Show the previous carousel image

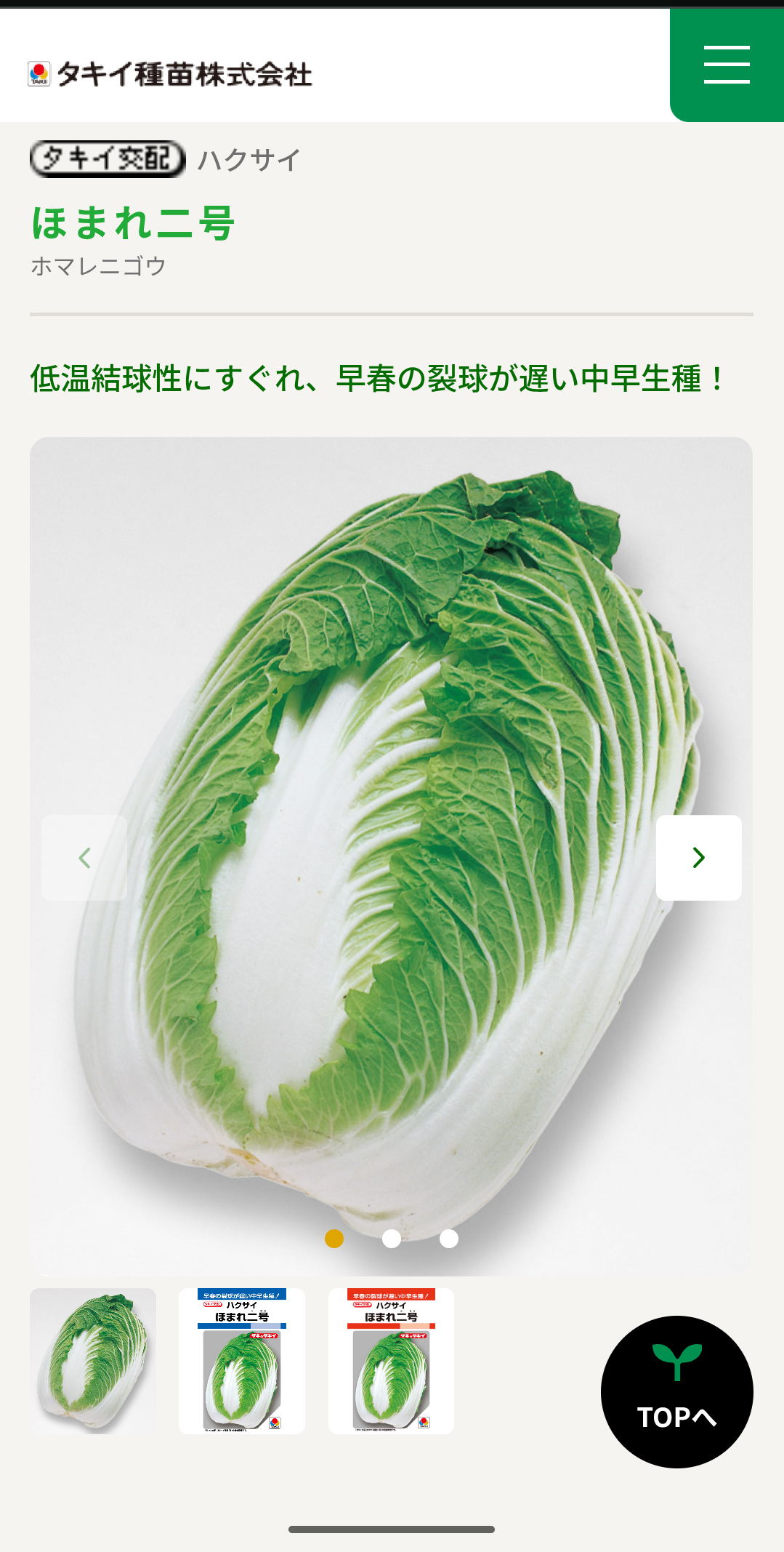click(x=84, y=858)
